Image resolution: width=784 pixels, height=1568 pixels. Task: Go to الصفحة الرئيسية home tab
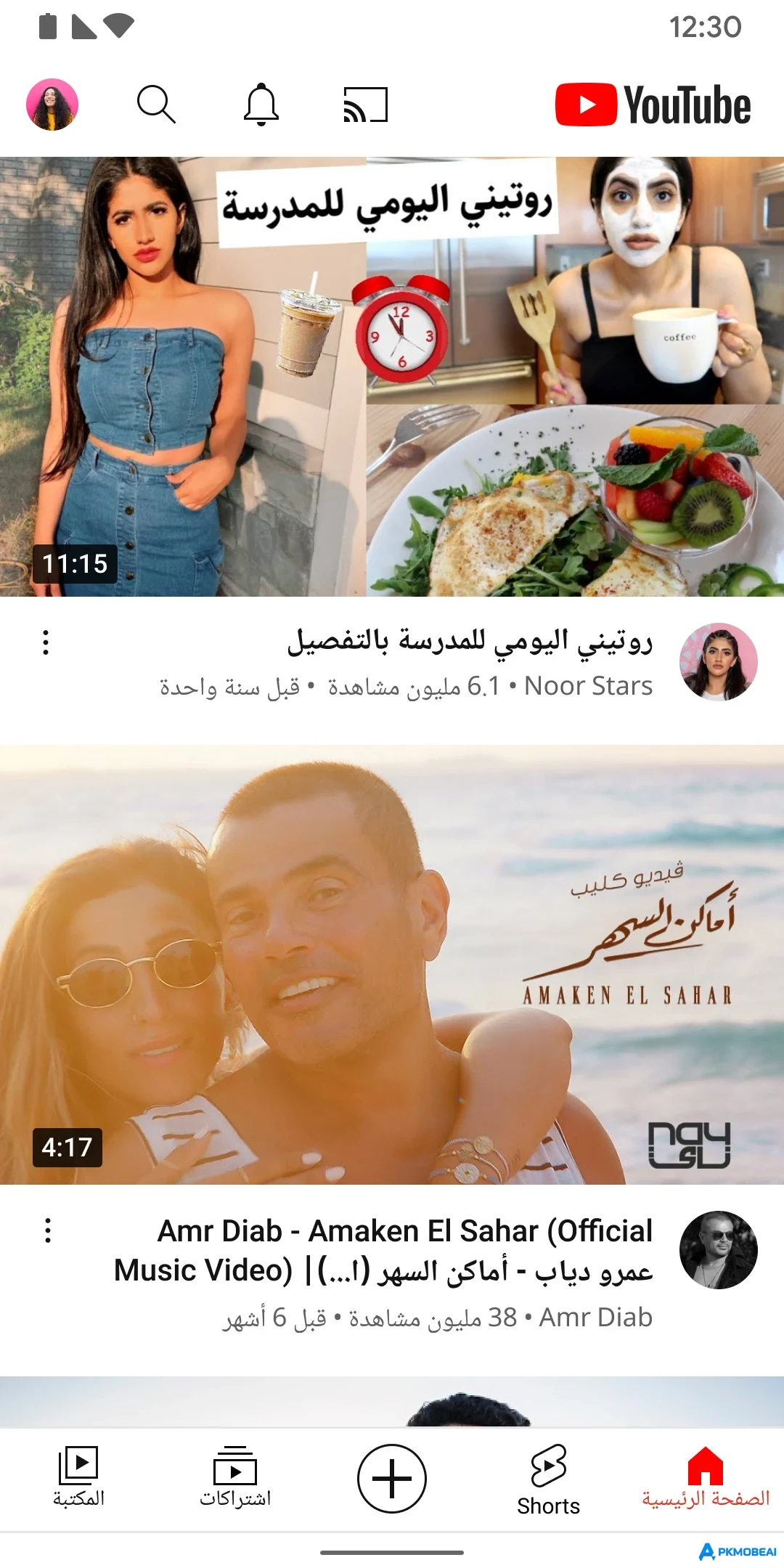pos(706,1478)
